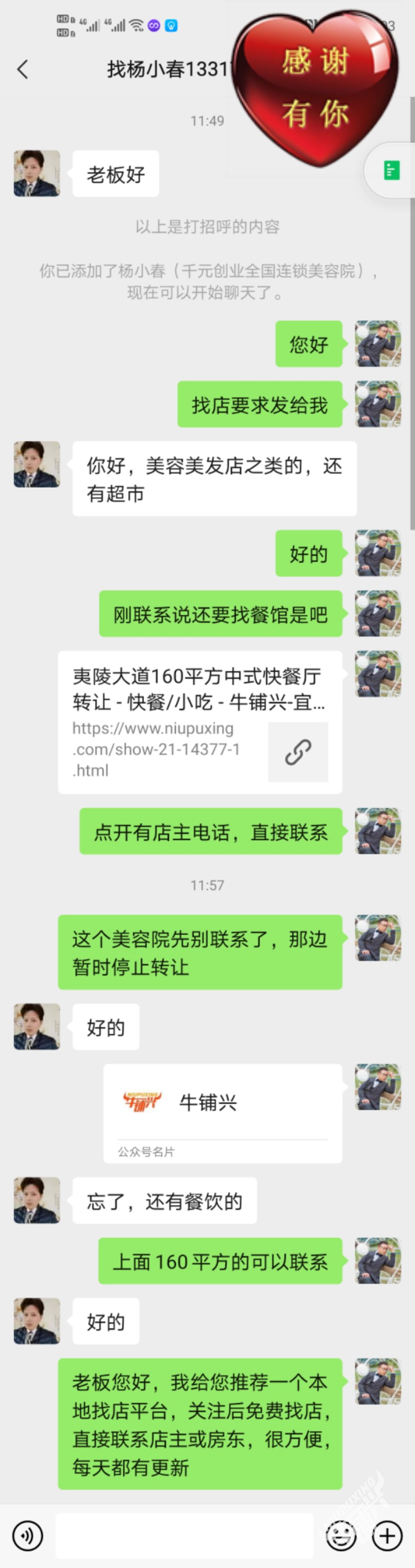Open the green document floating button
Viewport: 415px width, 1568px height.
point(391,170)
